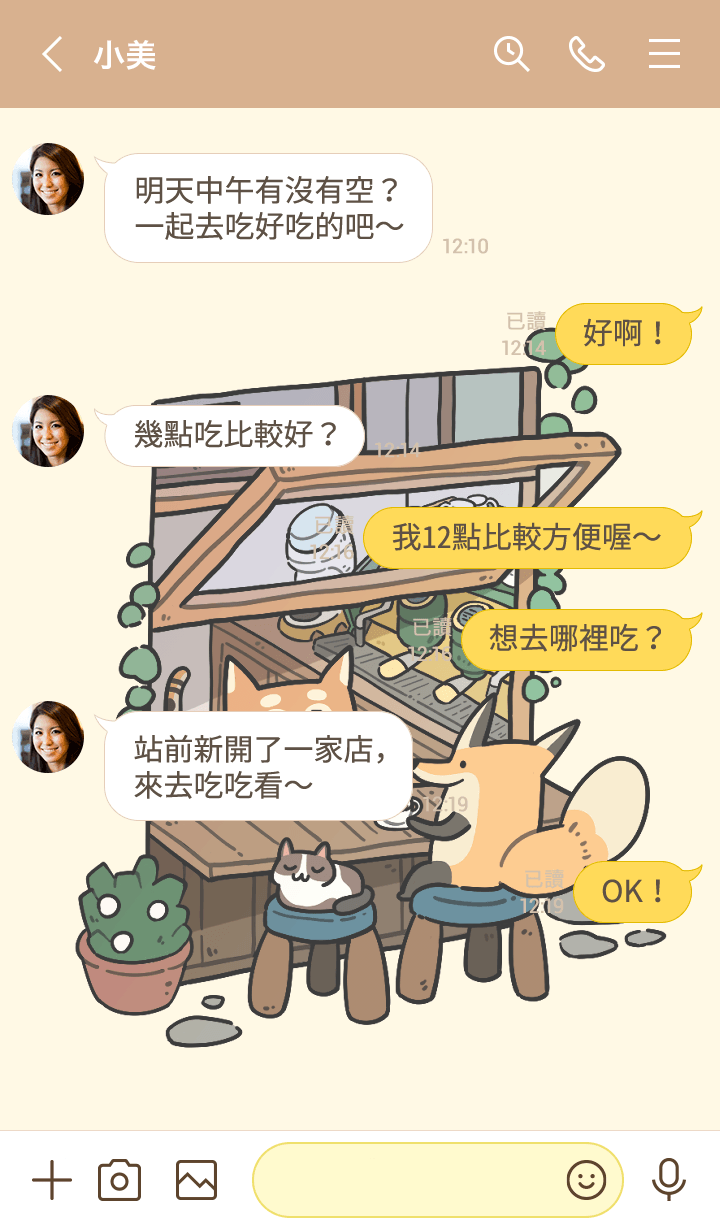Tap the microphone for voice message
This screenshot has height=1232, width=720.
[x=669, y=1180]
